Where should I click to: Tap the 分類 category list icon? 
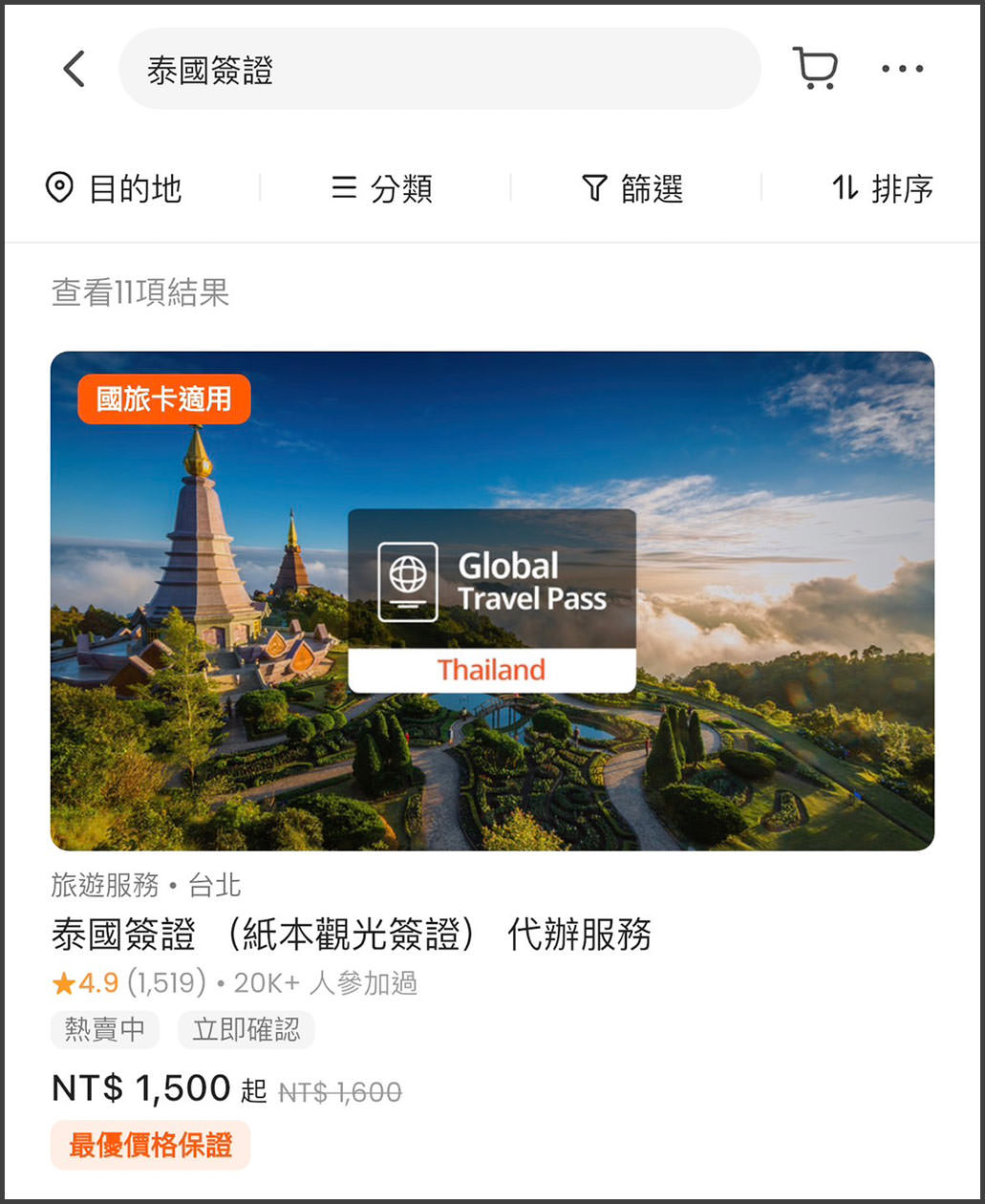coord(344,188)
